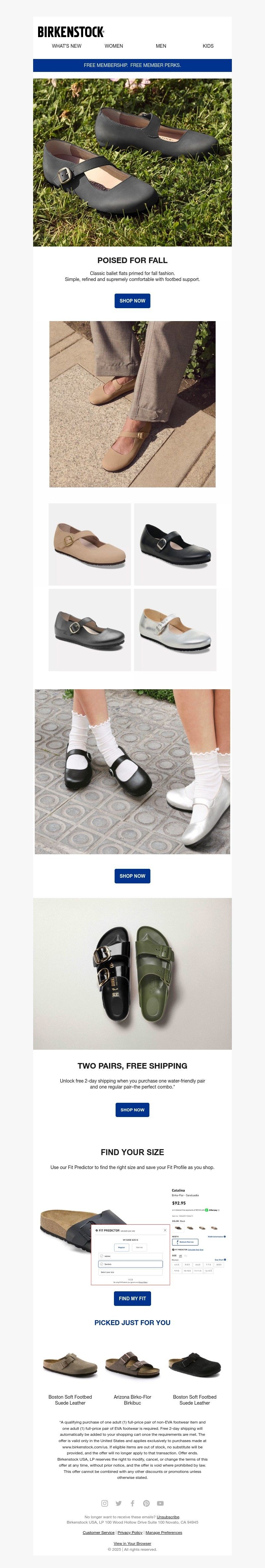
Task: Open the Instagram icon in footer
Action: point(105,1503)
